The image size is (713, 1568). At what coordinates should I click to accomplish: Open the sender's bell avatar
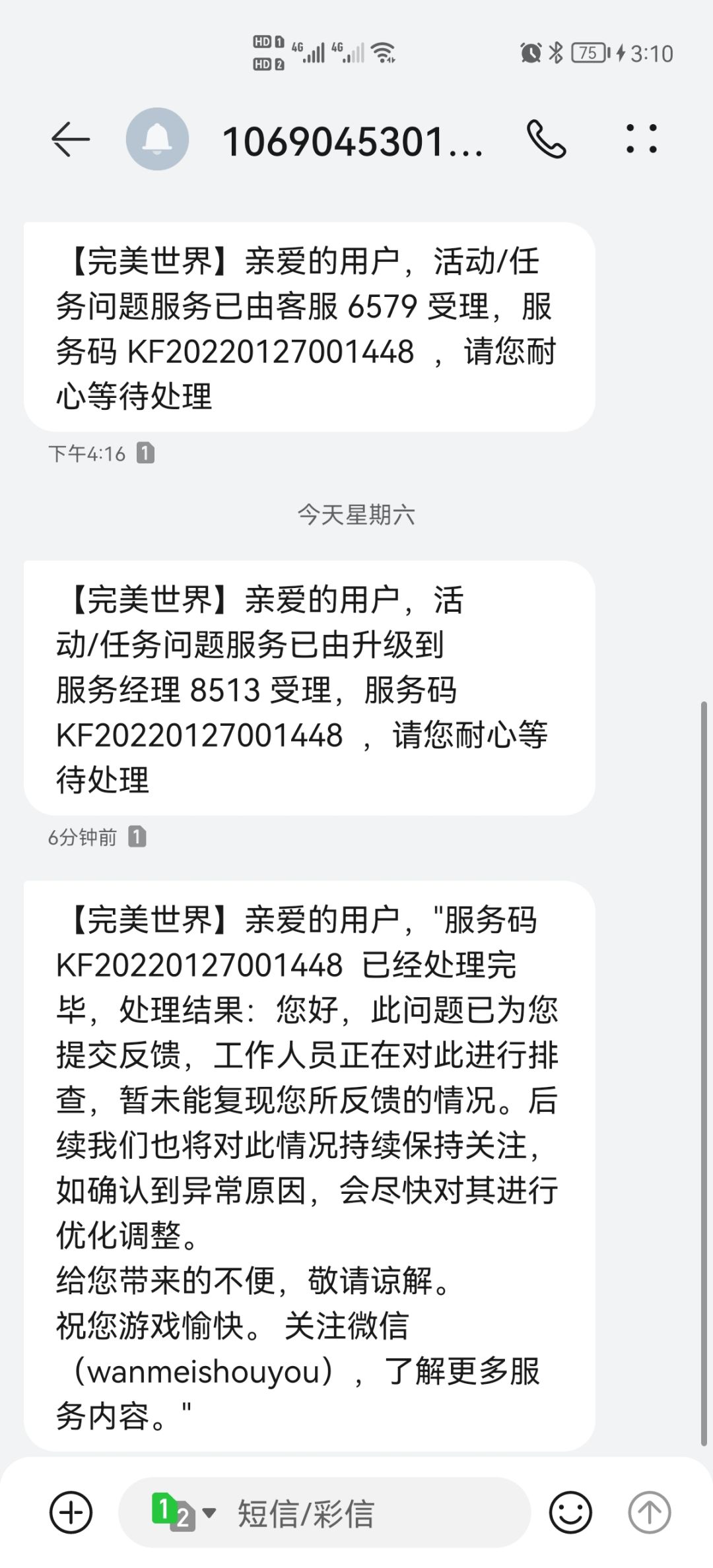157,139
